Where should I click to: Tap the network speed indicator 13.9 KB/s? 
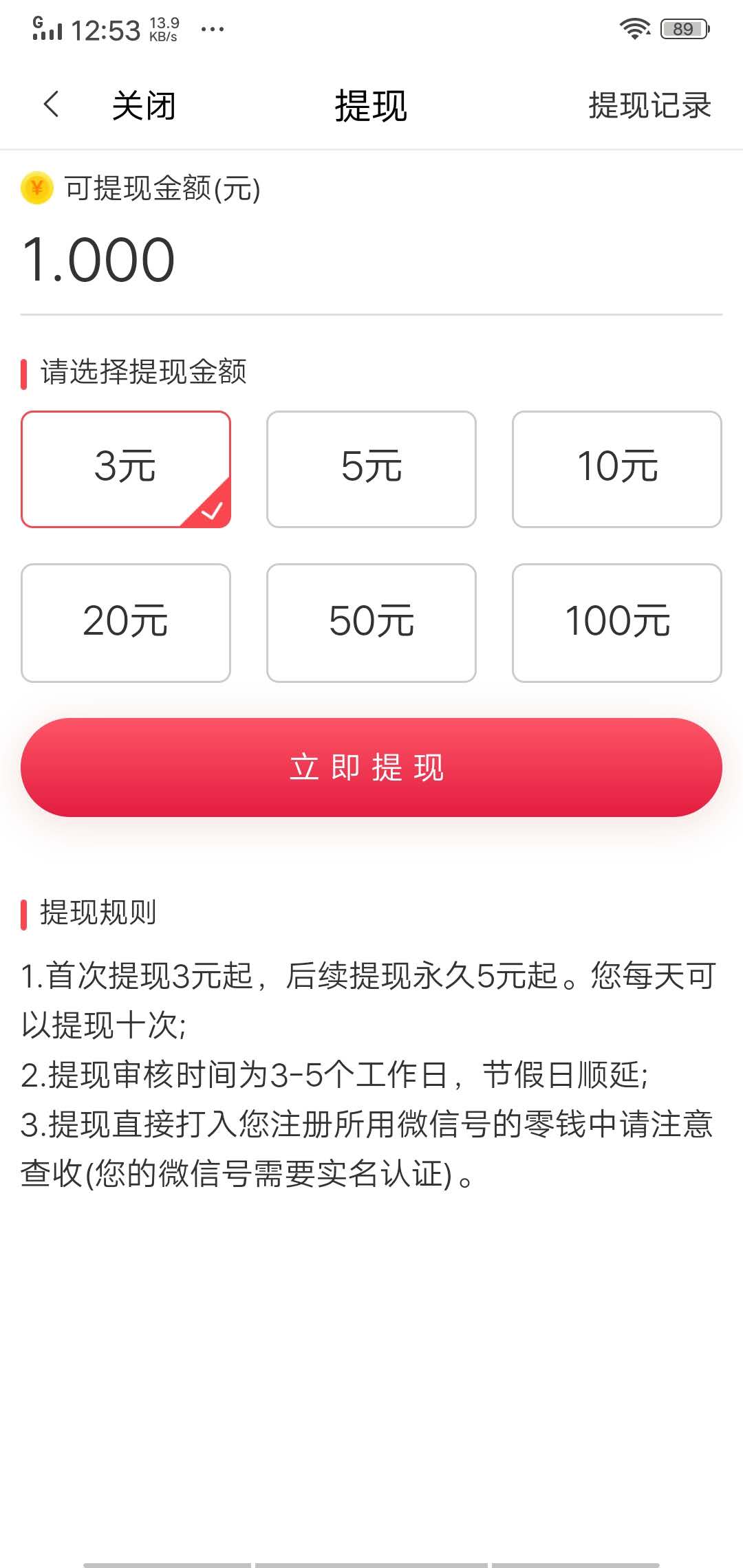point(163,29)
